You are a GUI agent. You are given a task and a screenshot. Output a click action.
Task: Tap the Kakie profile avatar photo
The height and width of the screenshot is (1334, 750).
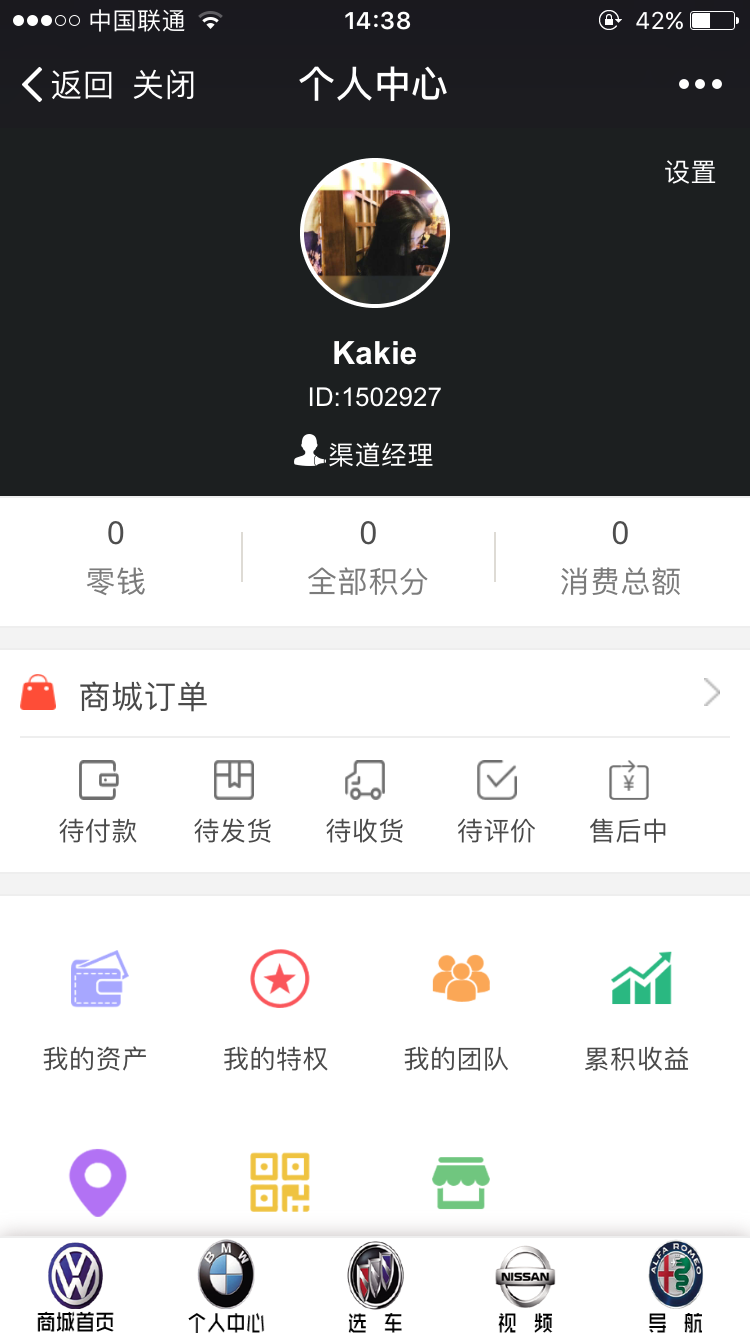375,232
